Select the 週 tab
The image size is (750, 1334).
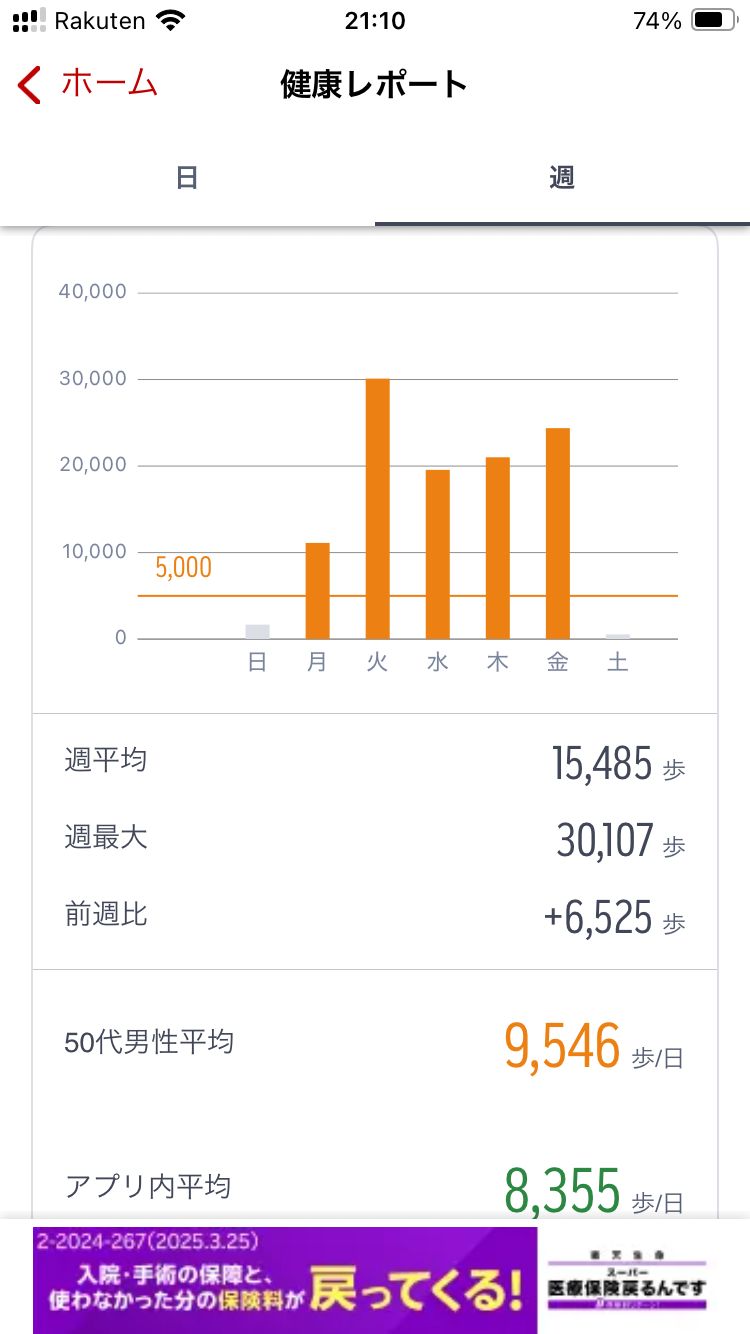click(x=562, y=179)
